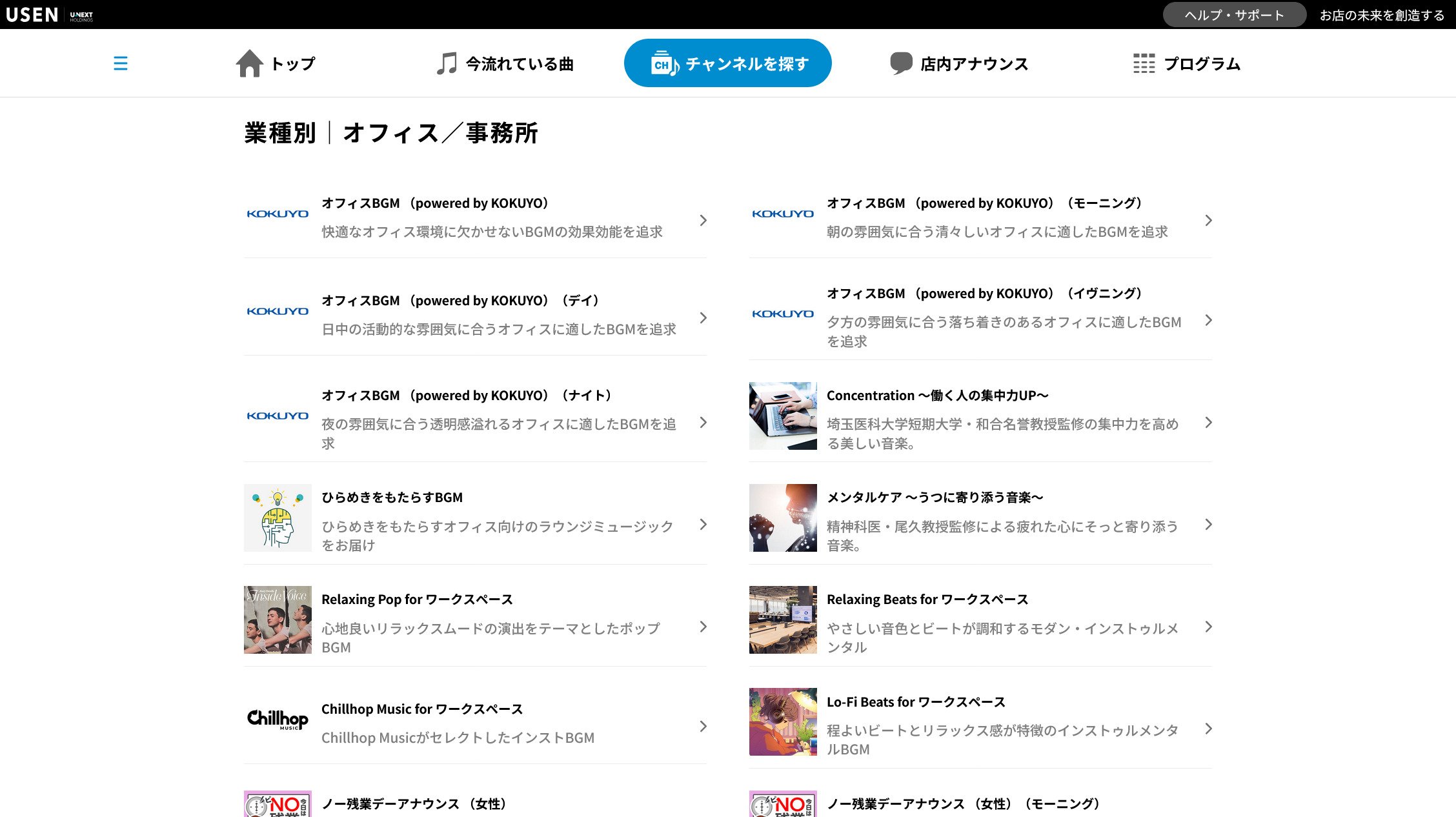The width and height of the screenshot is (1456, 817).
Task: Open the KOKUYO (イヴニング) channel
Action: point(980,316)
